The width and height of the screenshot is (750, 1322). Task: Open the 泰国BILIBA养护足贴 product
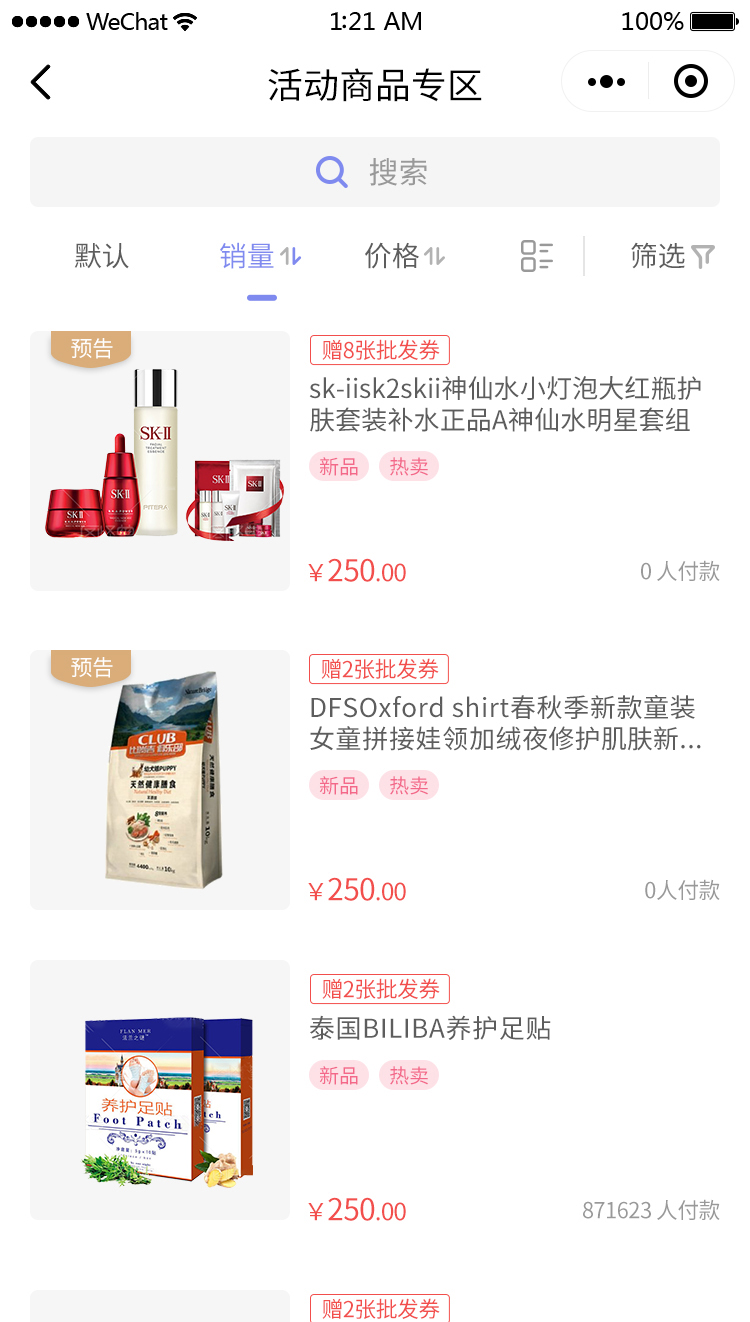[430, 1028]
